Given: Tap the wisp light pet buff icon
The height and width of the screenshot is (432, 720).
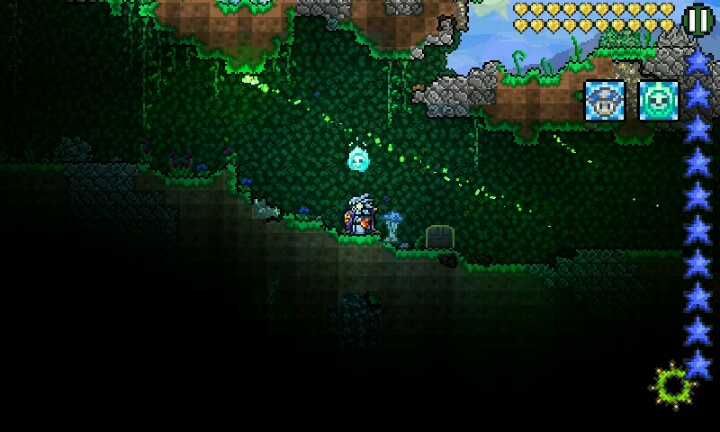Looking at the screenshot, I should (x=657, y=100).
